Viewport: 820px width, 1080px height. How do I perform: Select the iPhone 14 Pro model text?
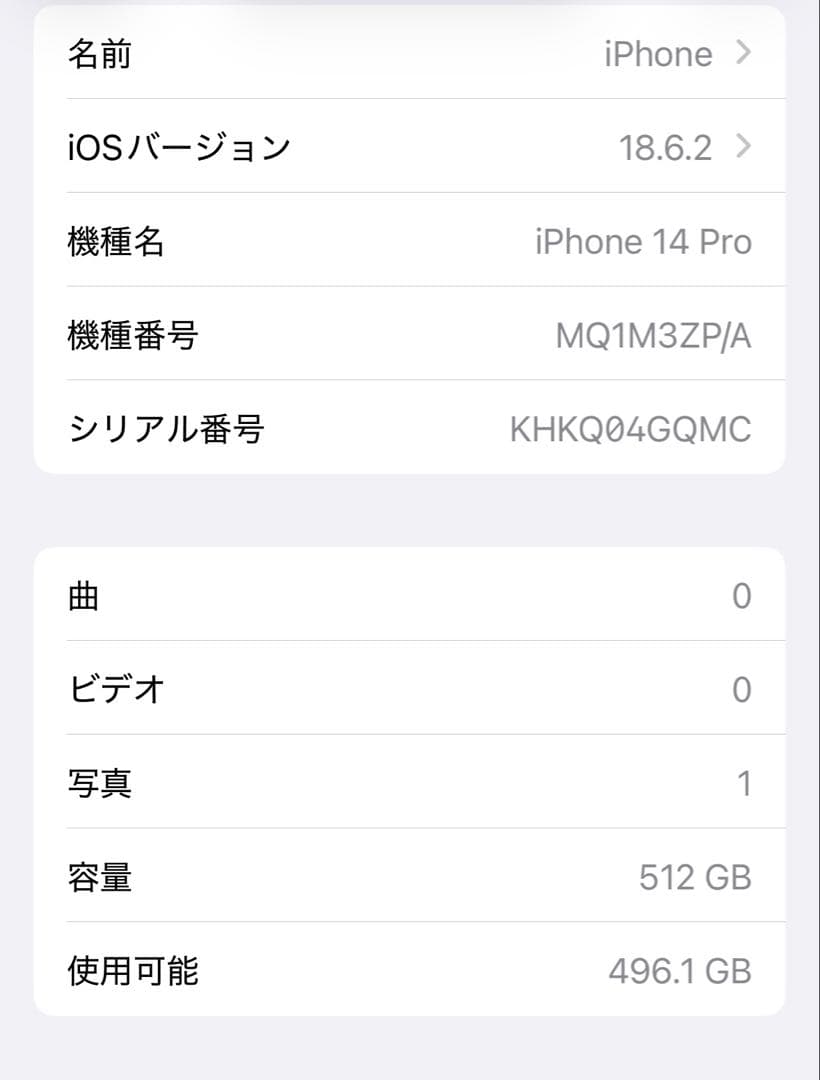pyautogui.click(x=641, y=241)
